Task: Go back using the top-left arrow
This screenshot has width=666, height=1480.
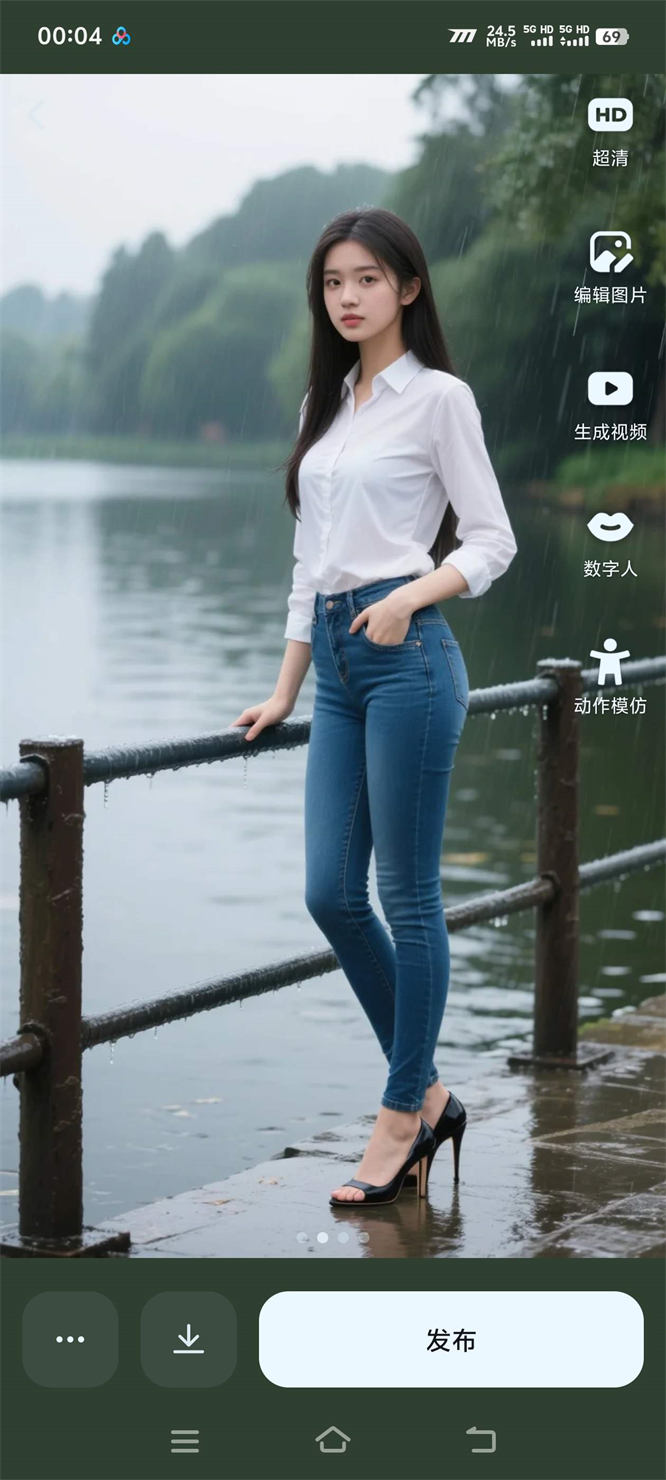Action: click(36, 116)
